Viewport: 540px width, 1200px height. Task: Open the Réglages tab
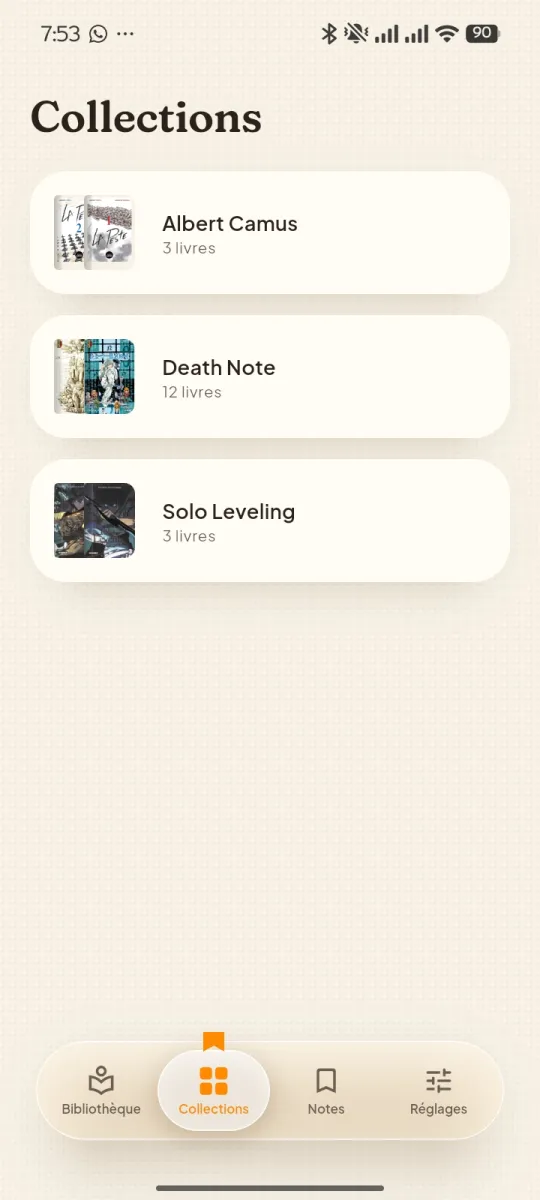tap(438, 1091)
